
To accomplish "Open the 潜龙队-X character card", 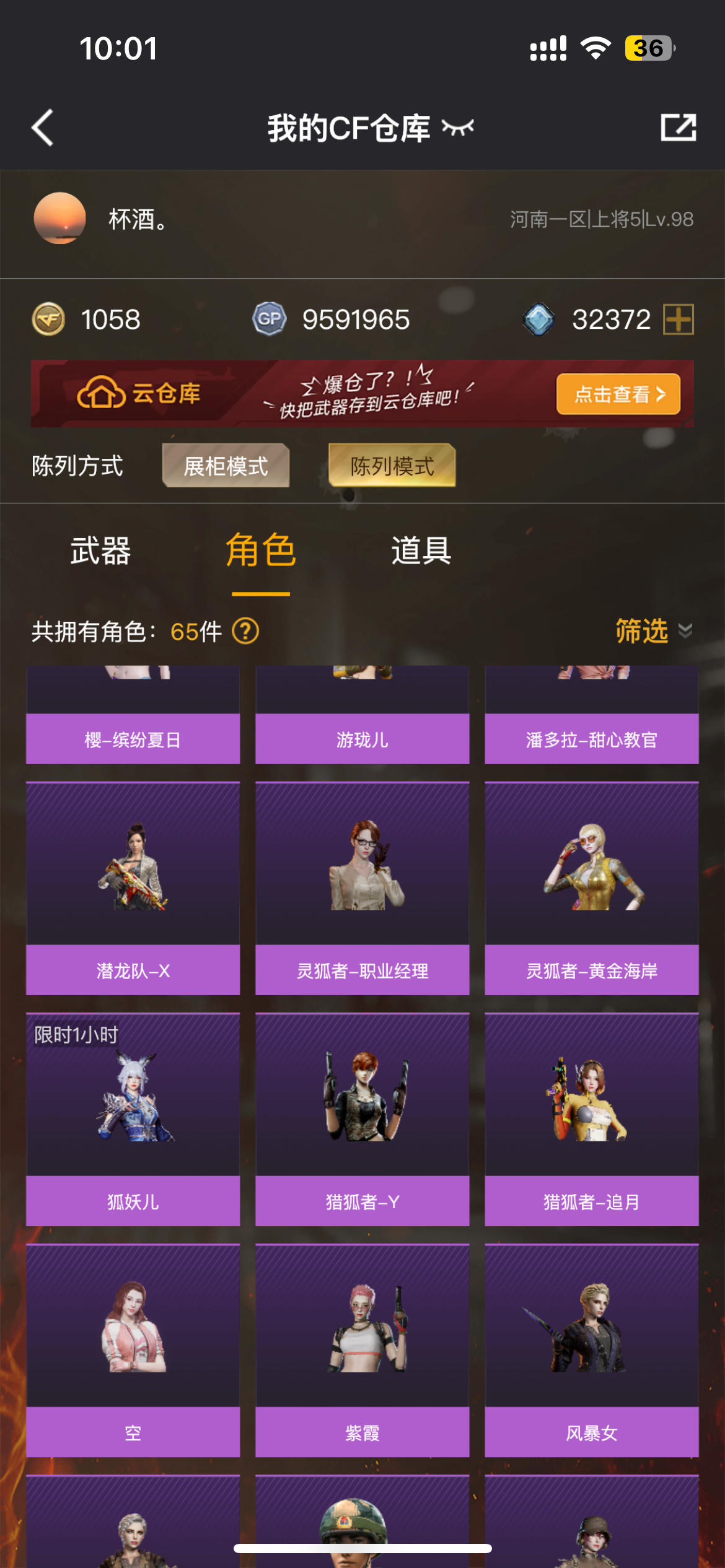I will [133, 889].
